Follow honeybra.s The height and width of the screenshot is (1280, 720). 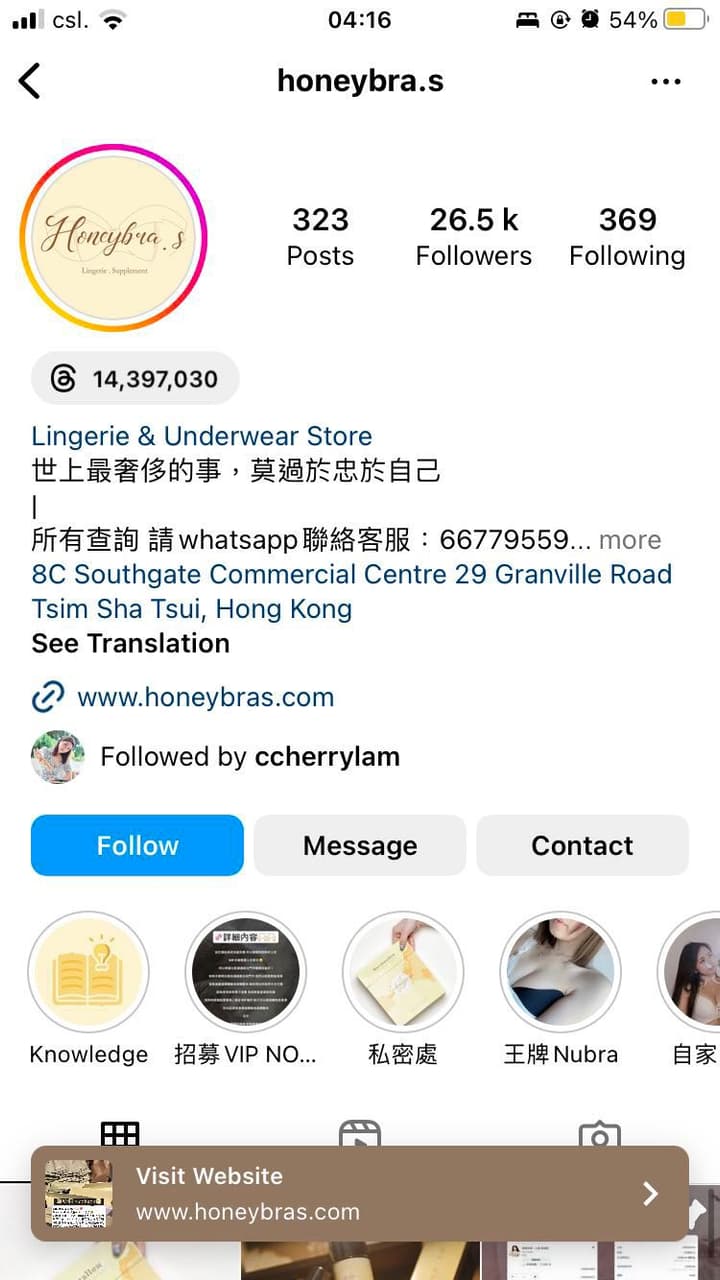click(x=137, y=845)
